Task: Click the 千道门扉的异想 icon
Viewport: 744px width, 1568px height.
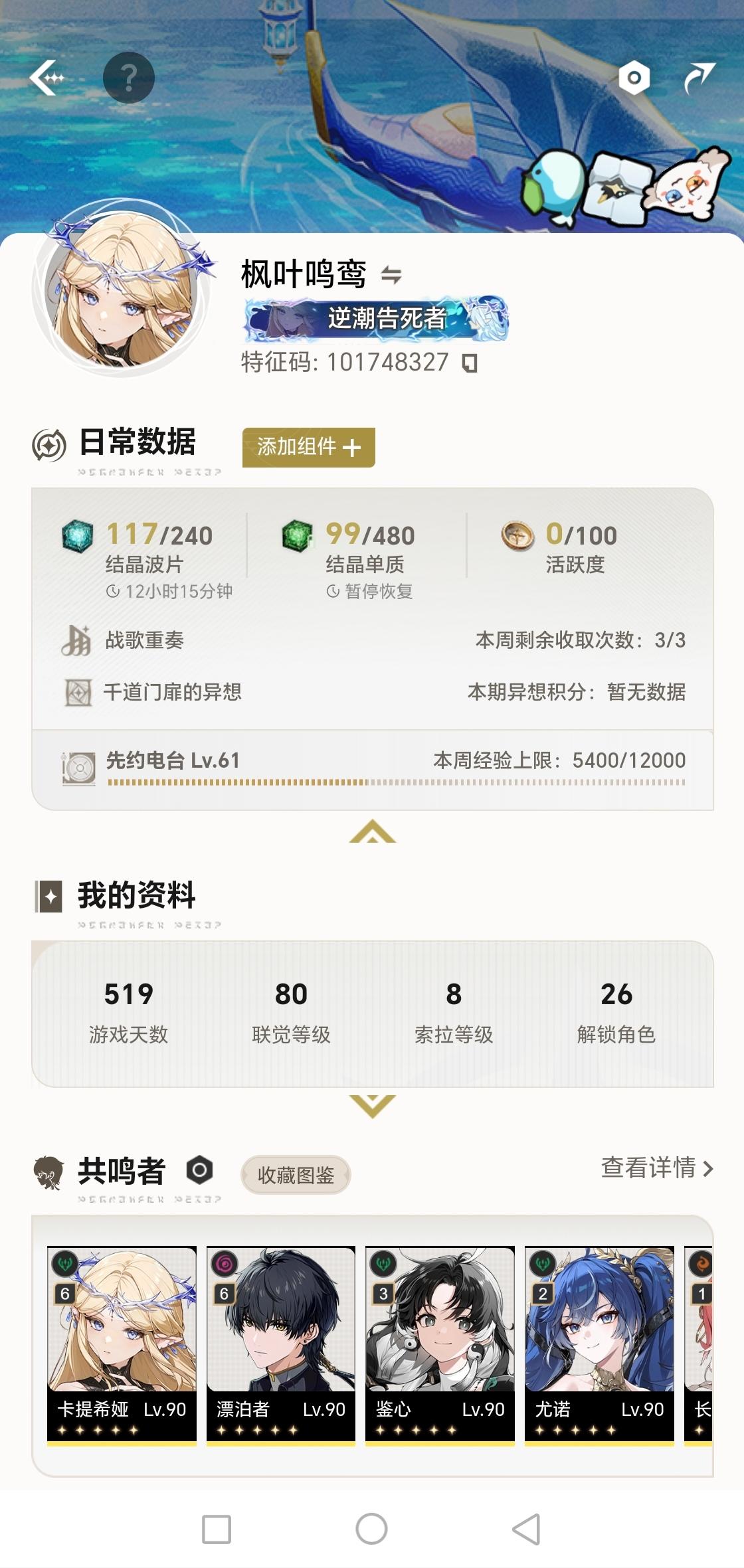Action: pyautogui.click(x=78, y=691)
